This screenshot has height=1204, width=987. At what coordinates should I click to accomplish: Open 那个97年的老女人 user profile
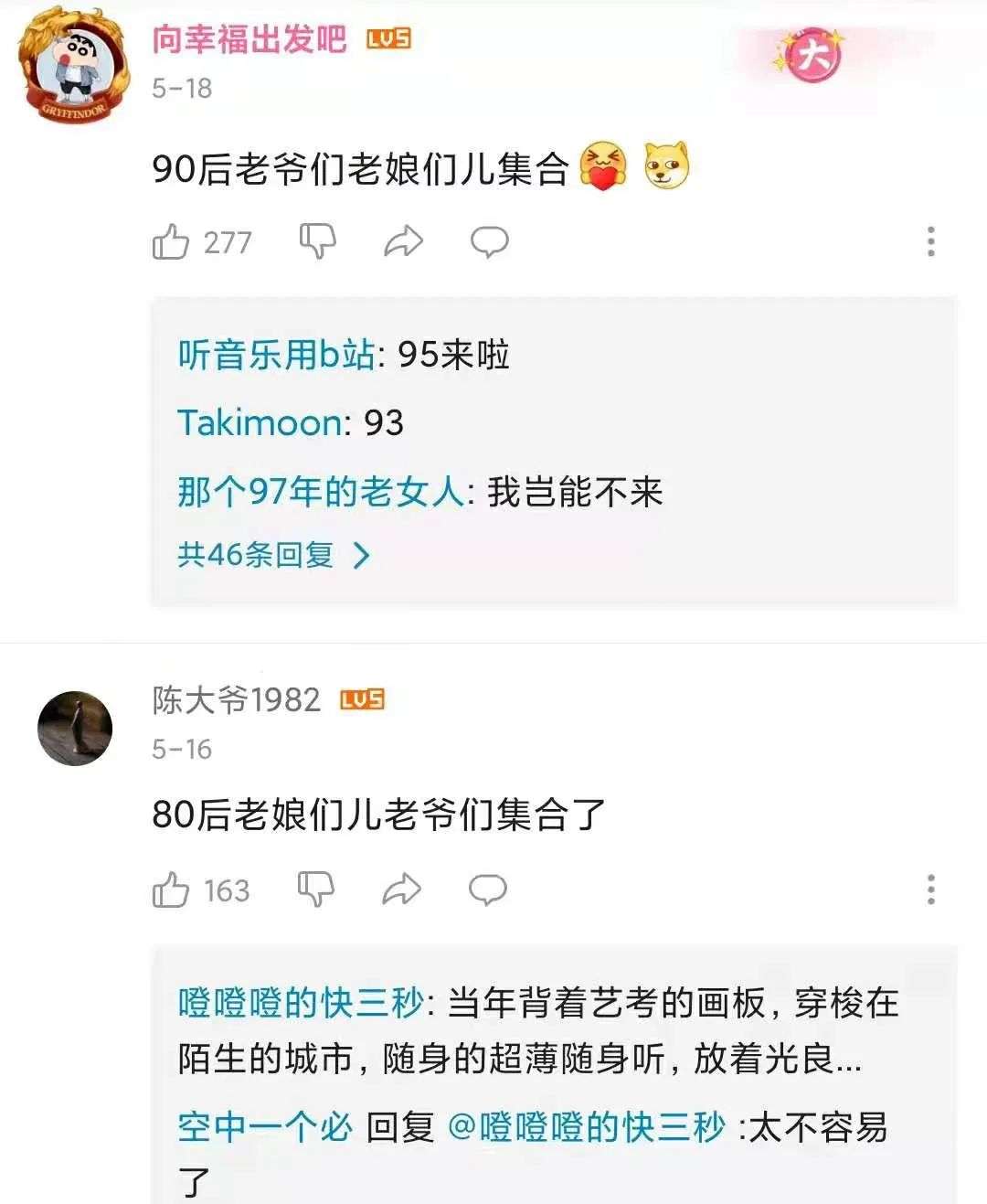coord(322,492)
